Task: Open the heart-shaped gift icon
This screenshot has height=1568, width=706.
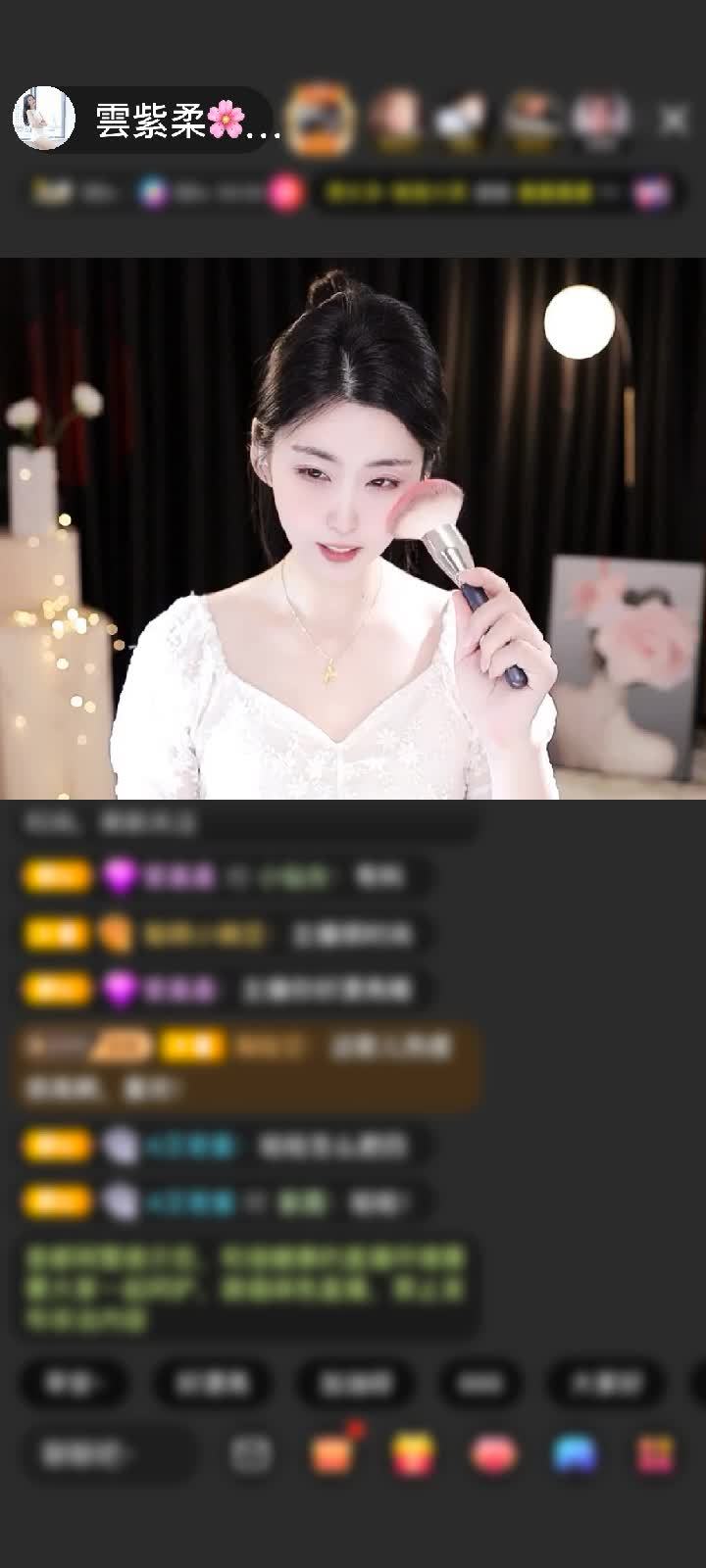Action: (x=493, y=1454)
